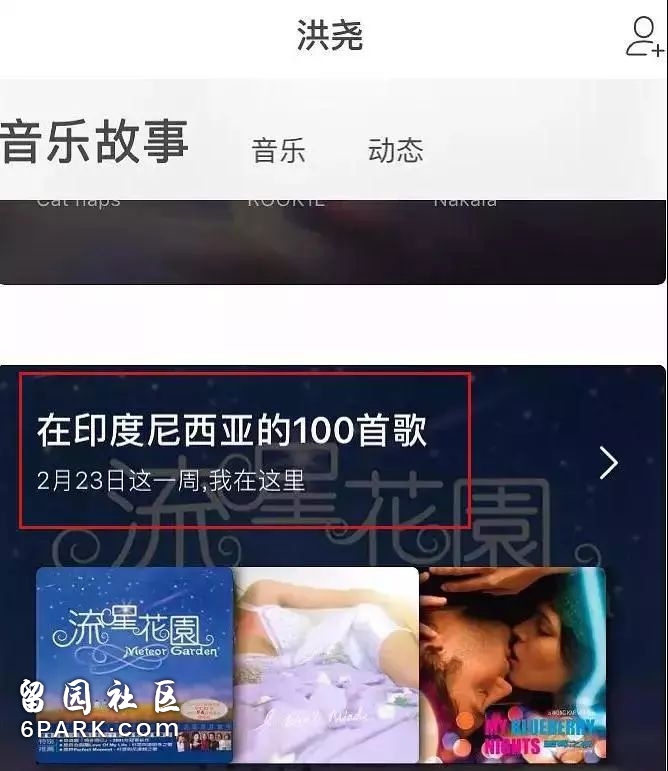Tap the add friend icon

pos(643,37)
